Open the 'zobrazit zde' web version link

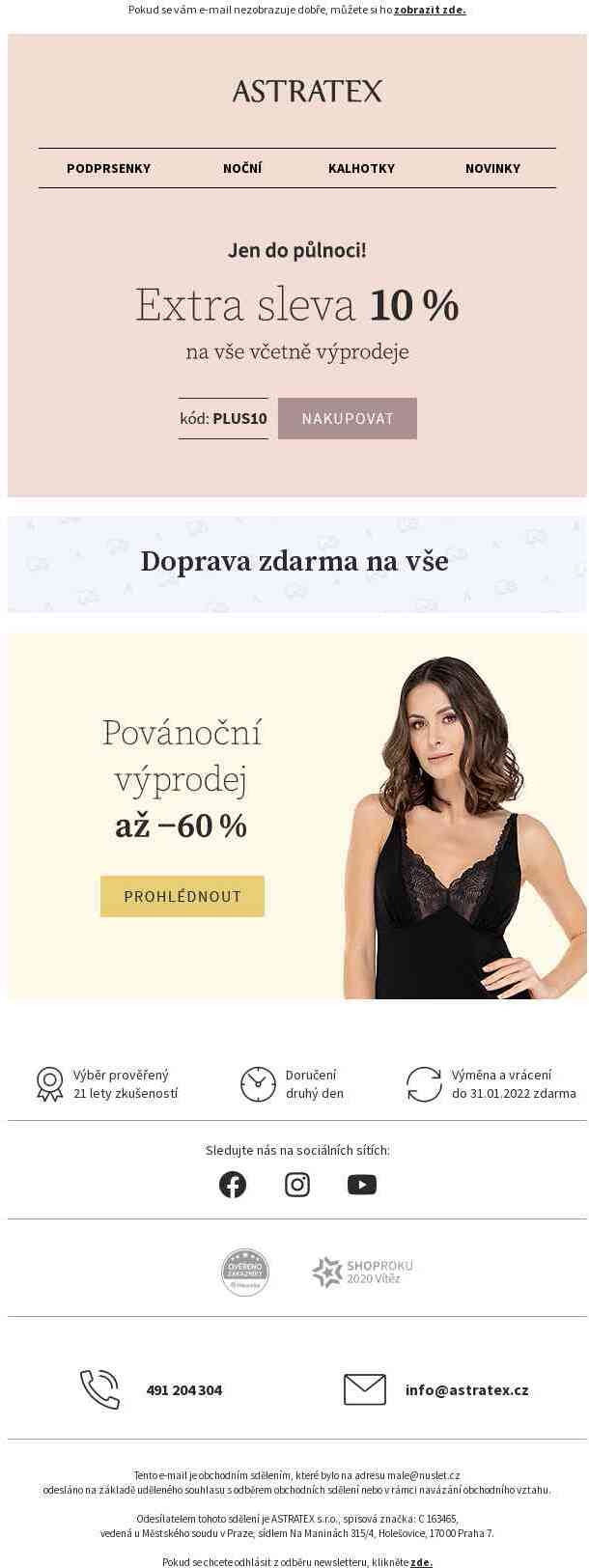[430, 10]
